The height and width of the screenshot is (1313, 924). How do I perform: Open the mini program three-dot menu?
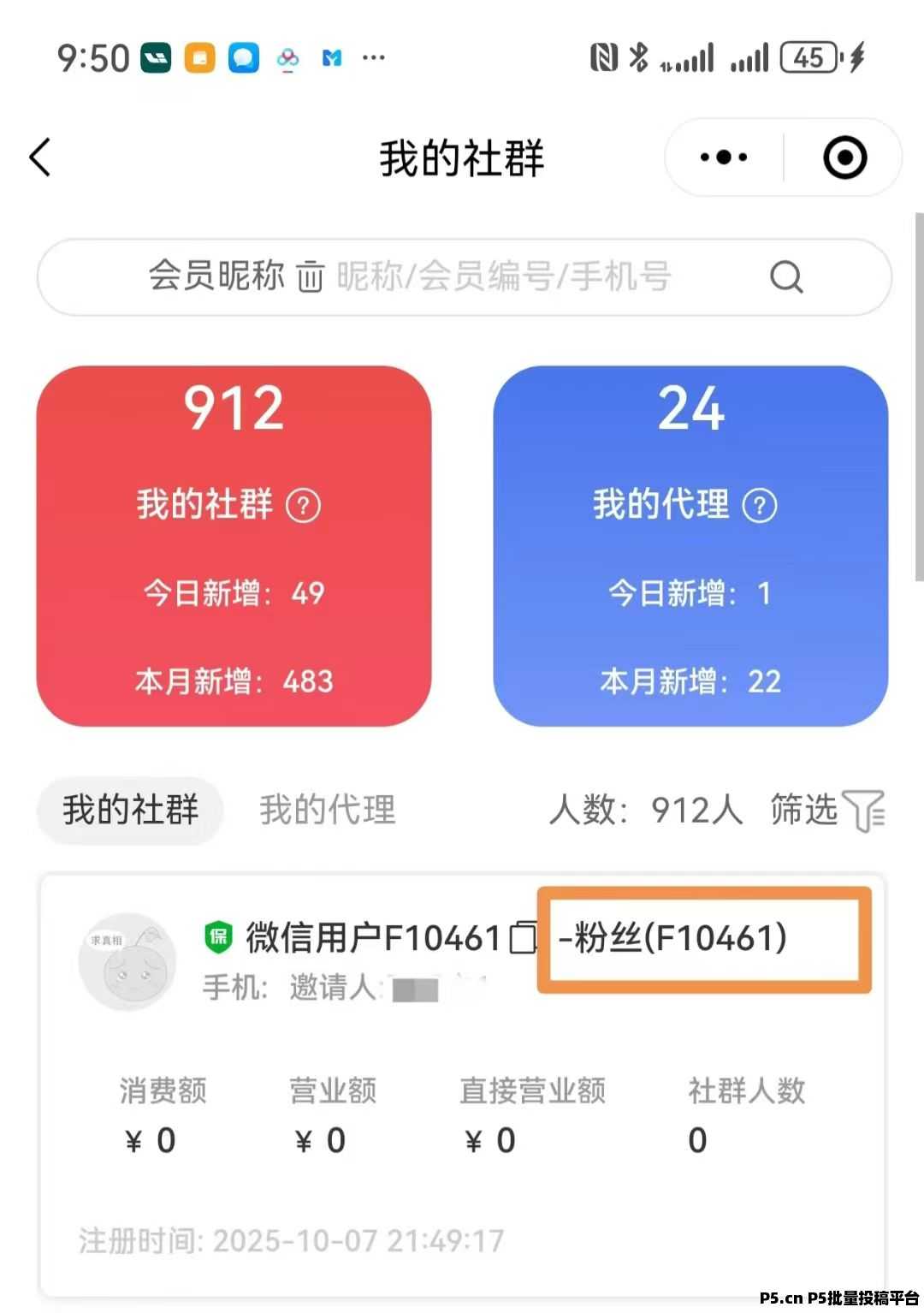tap(724, 157)
